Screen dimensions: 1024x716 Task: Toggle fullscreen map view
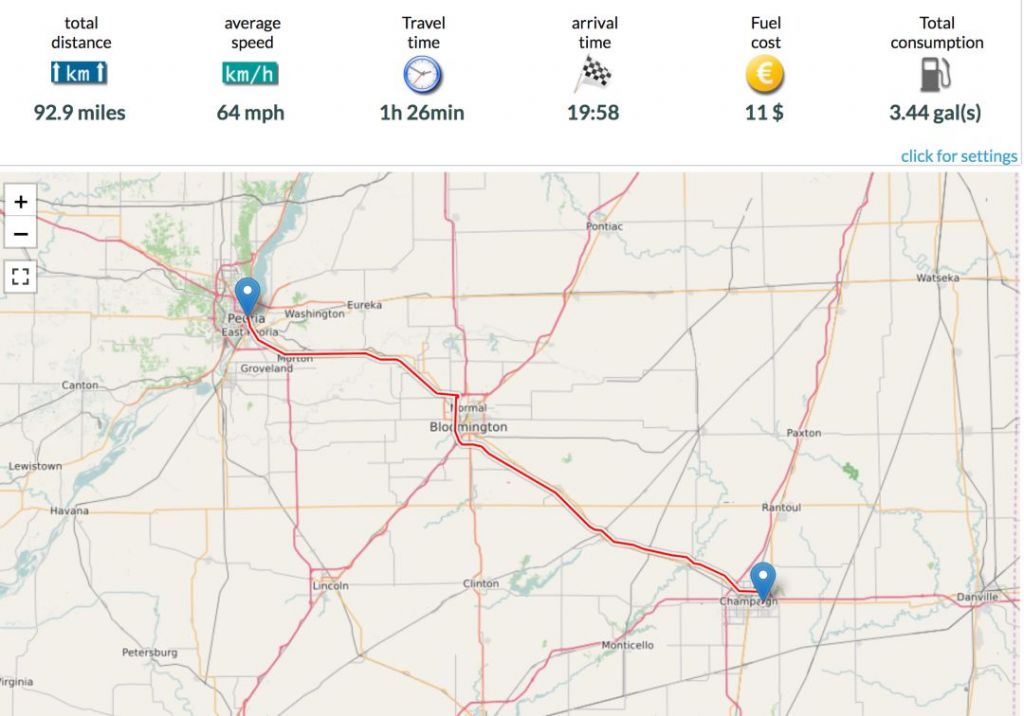(20, 277)
